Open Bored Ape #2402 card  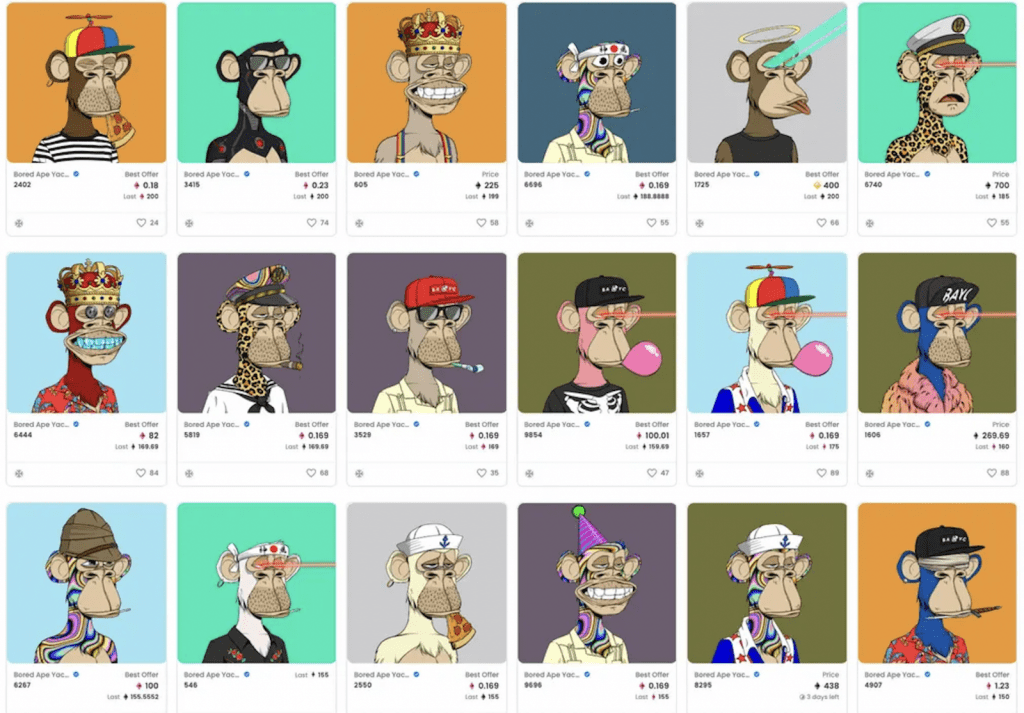click(x=86, y=83)
